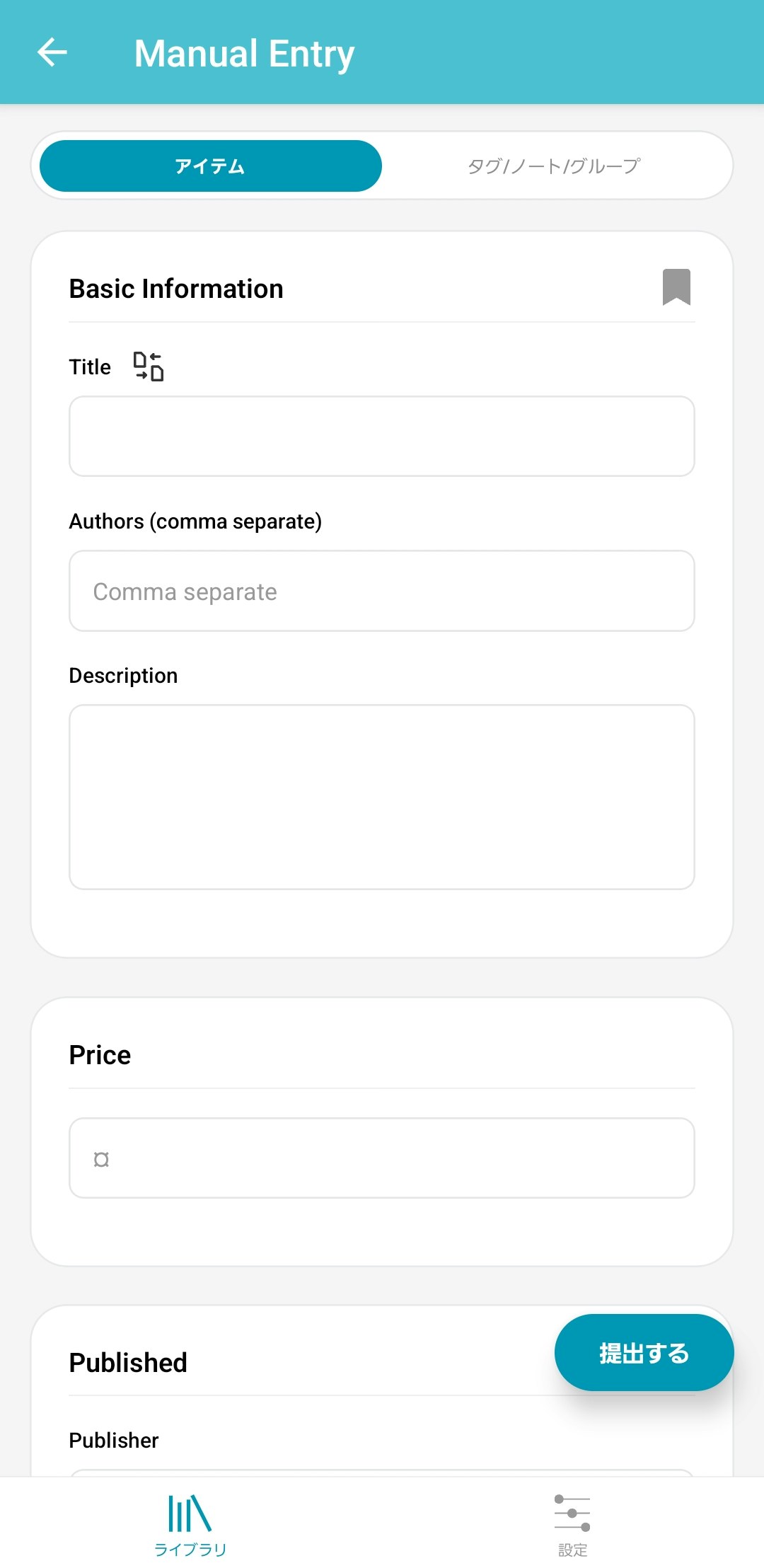This screenshot has width=764, height=1568.
Task: Tap the swap icon beside Title
Action: [x=149, y=367]
